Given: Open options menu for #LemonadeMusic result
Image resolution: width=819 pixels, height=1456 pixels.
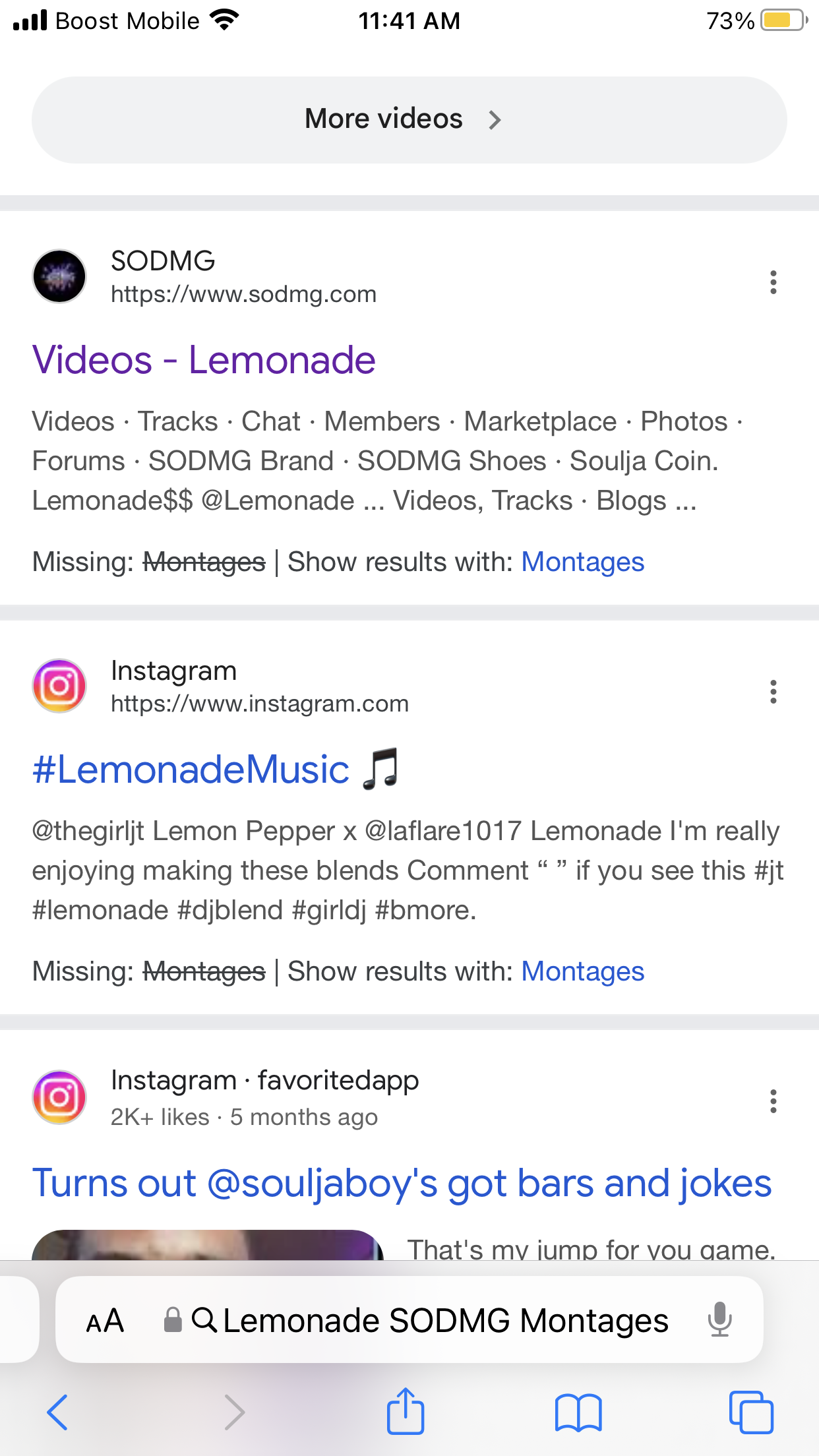Looking at the screenshot, I should click(773, 692).
